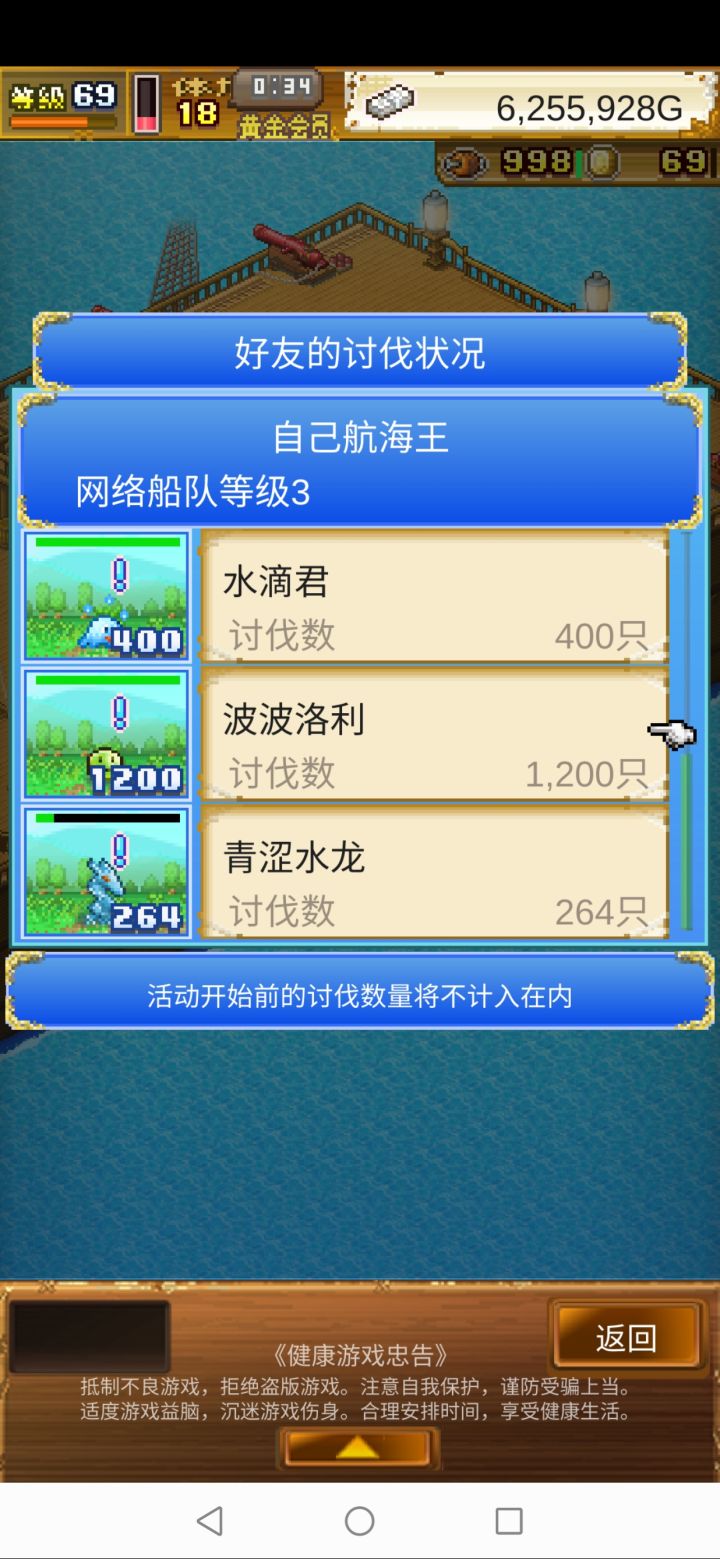Toggle the 青涩水龙 progress bar
The height and width of the screenshot is (1559, 720).
(104, 816)
